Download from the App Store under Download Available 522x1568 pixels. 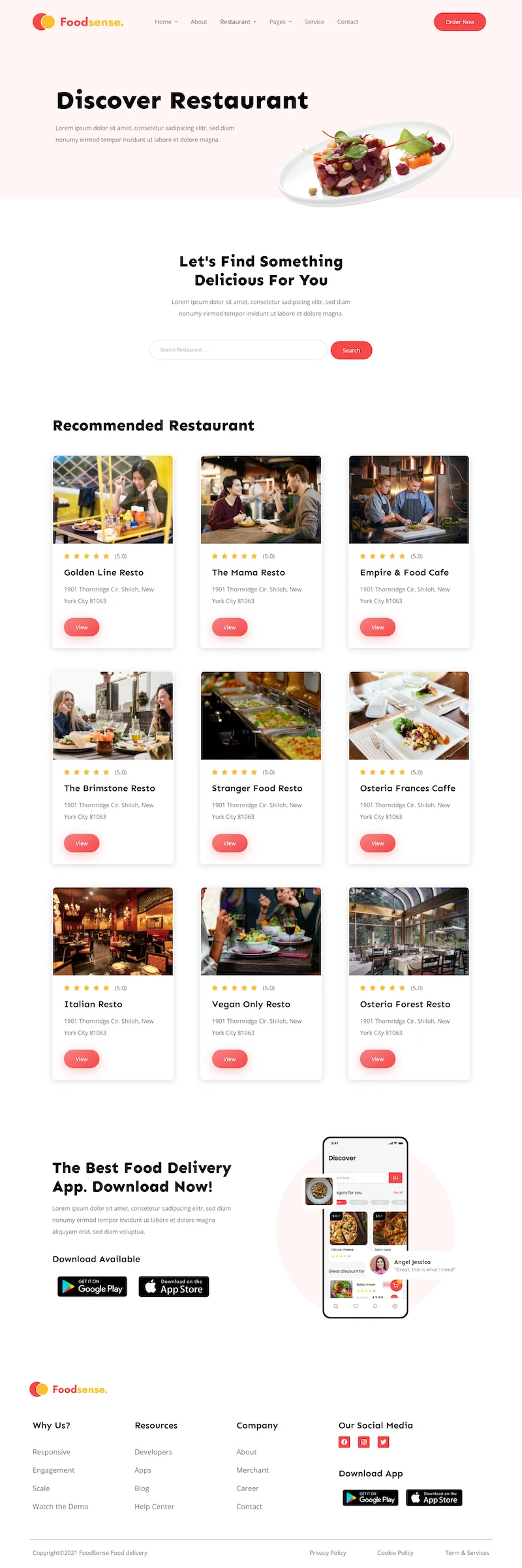(x=174, y=1286)
